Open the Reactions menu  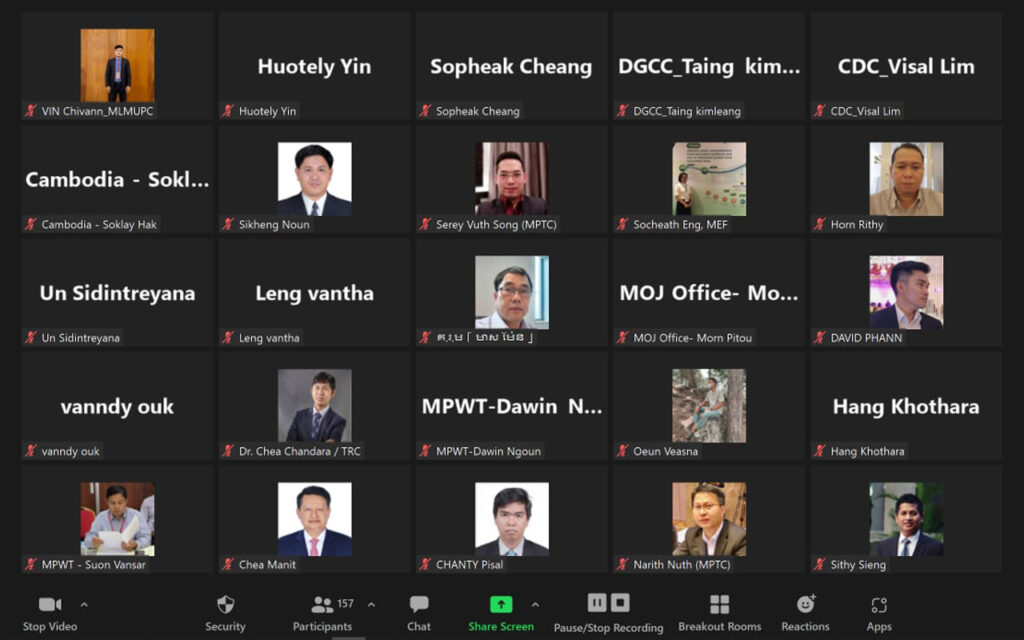(x=805, y=612)
